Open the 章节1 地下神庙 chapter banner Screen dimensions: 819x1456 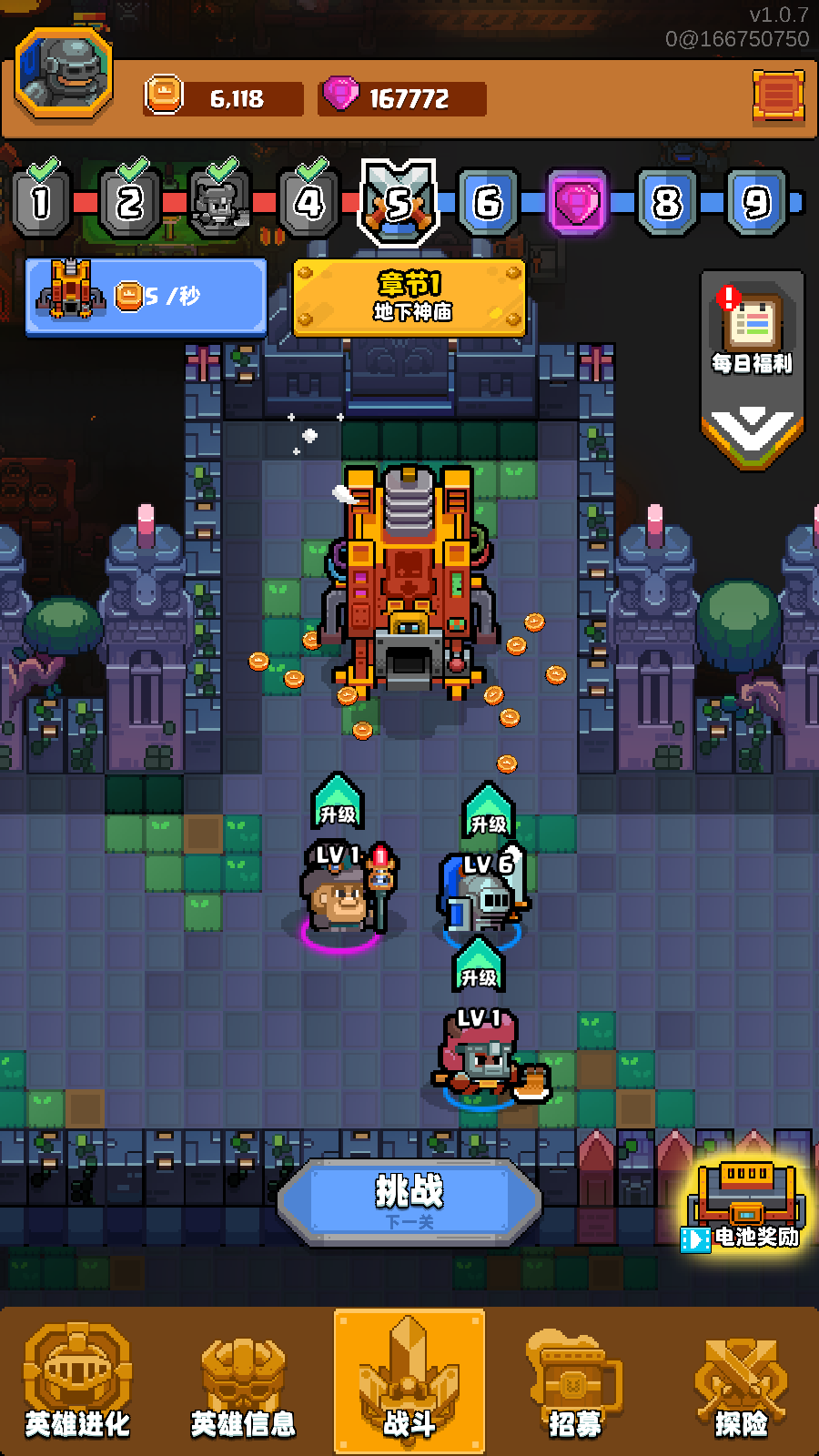[409, 298]
